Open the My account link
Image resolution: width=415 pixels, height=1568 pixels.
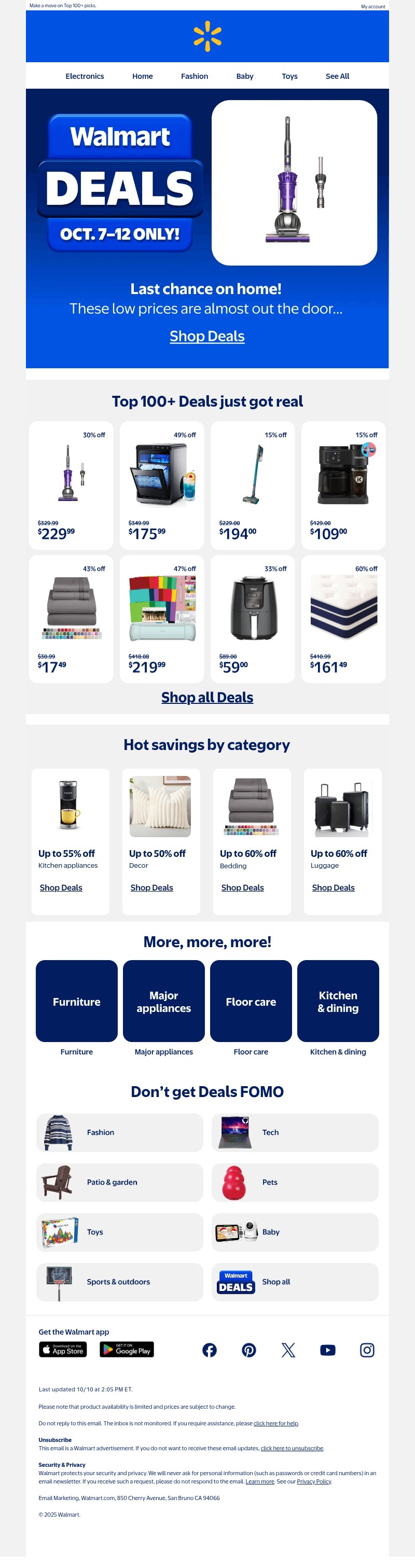[372, 7]
